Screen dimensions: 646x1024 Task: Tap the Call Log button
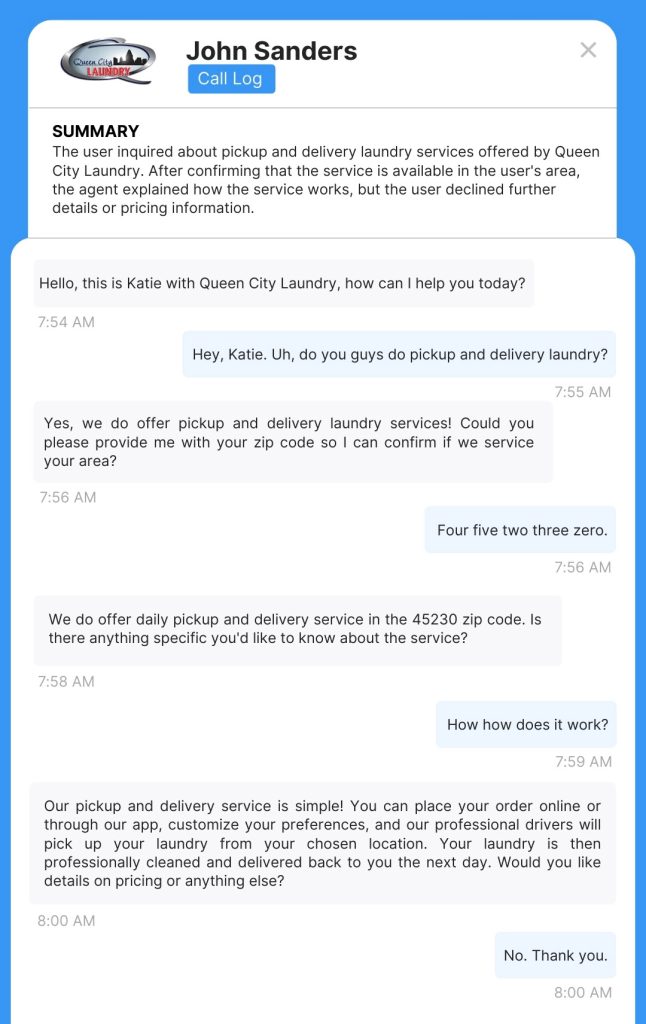(231, 79)
